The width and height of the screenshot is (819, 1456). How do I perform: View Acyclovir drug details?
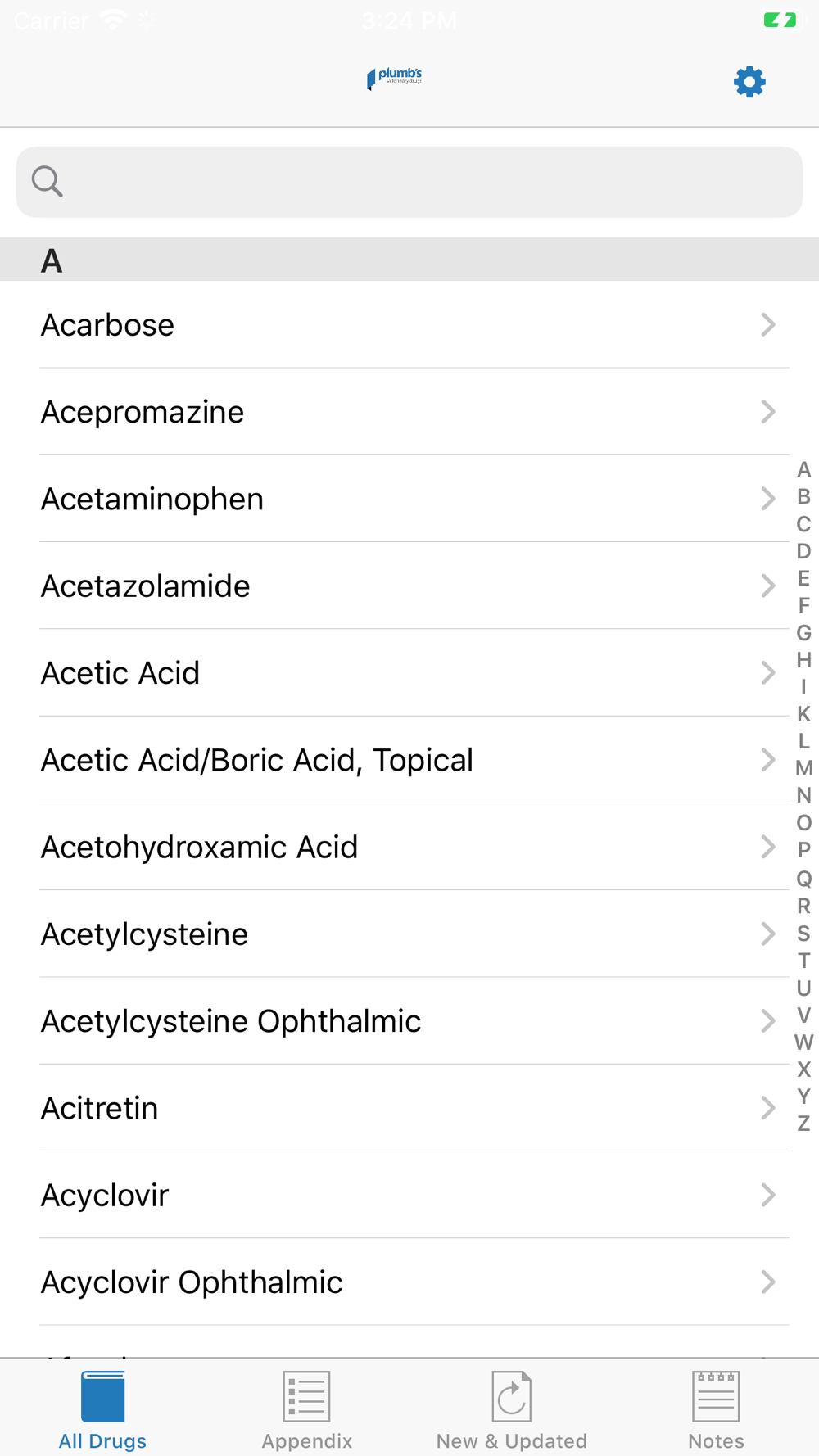click(409, 1195)
